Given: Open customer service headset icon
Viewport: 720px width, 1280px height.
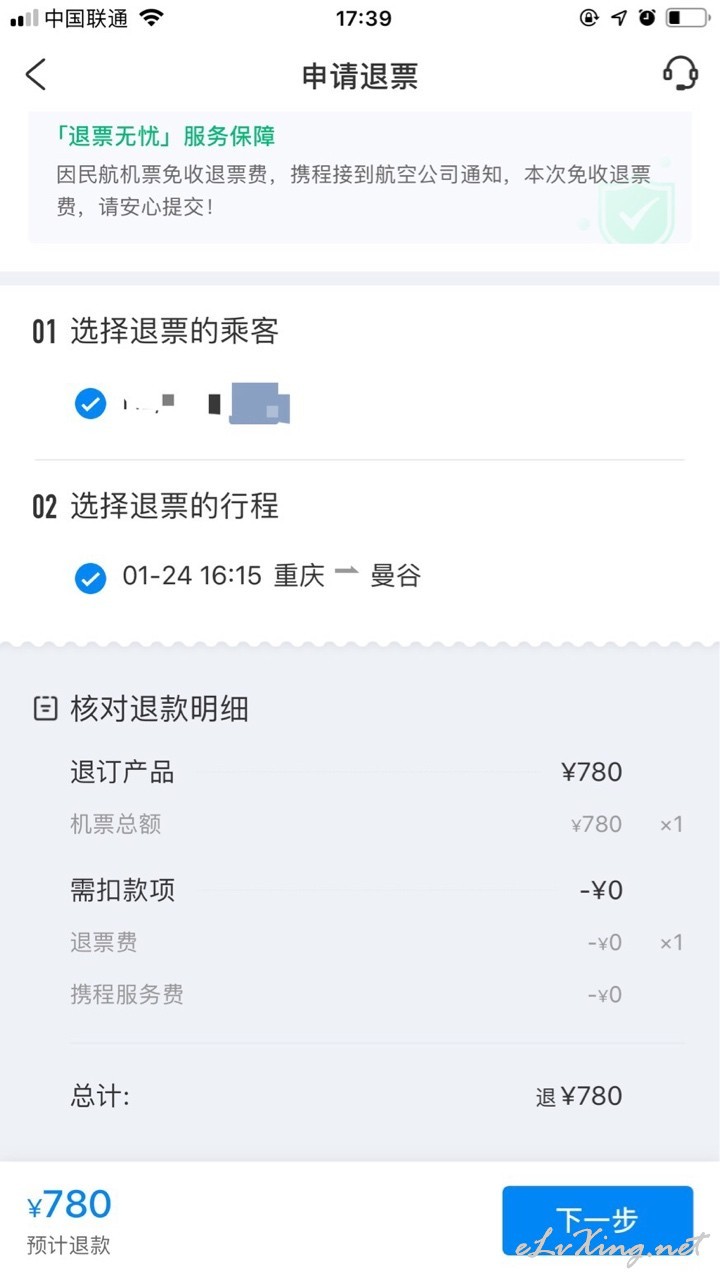Looking at the screenshot, I should [680, 73].
